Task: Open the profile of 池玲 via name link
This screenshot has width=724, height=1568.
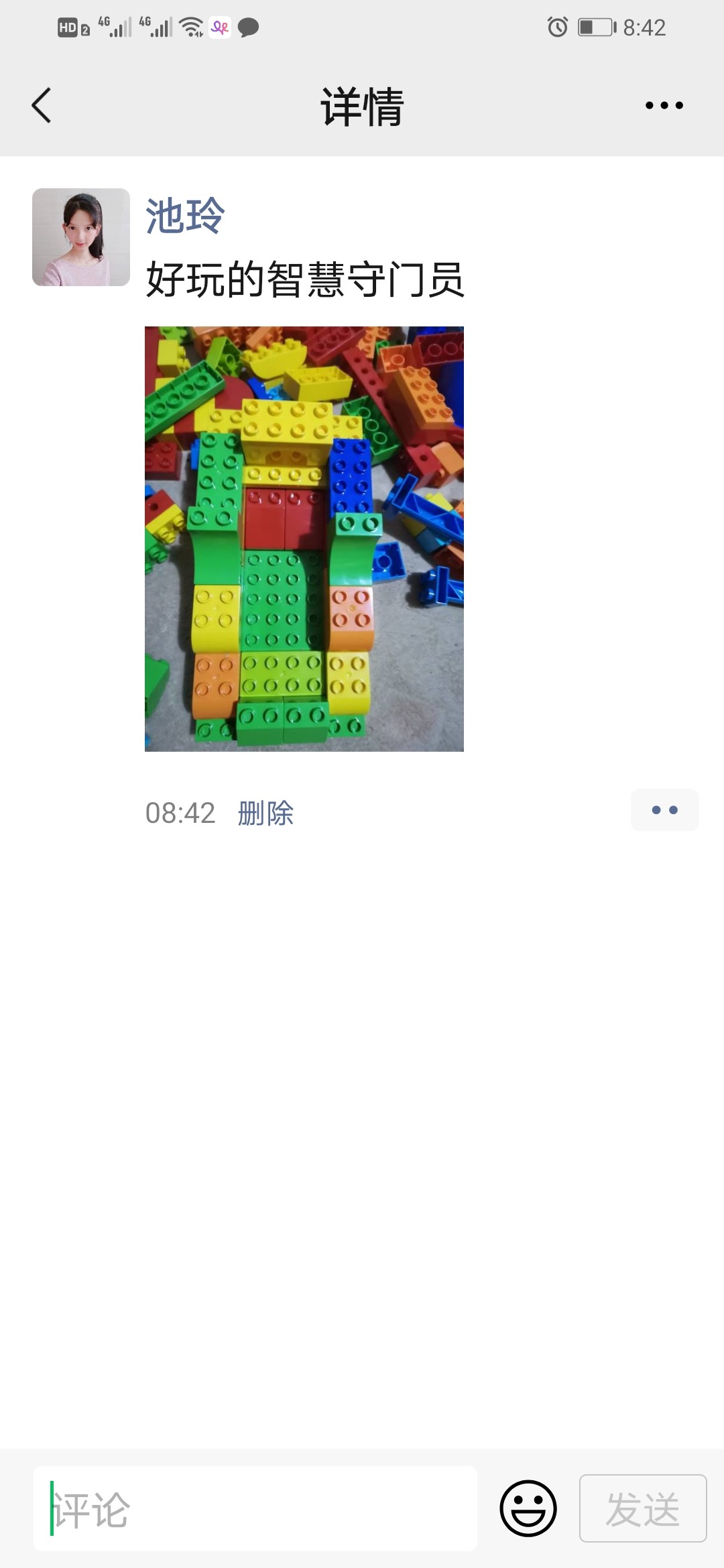Action: (185, 216)
